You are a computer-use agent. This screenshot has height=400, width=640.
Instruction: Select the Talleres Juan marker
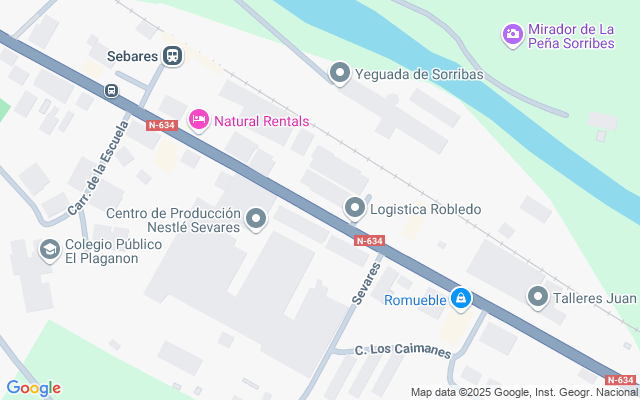(538, 297)
